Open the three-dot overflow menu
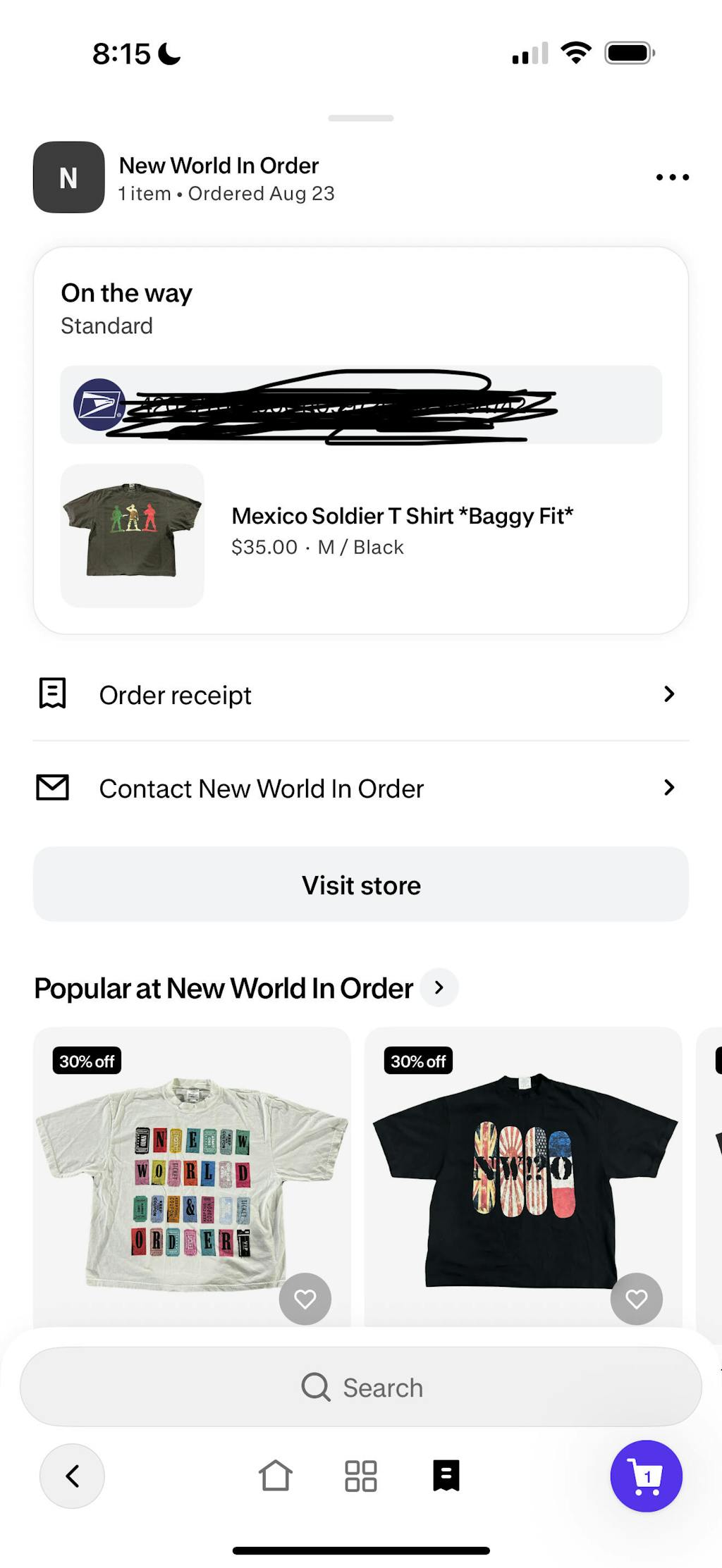722x1568 pixels. click(672, 177)
